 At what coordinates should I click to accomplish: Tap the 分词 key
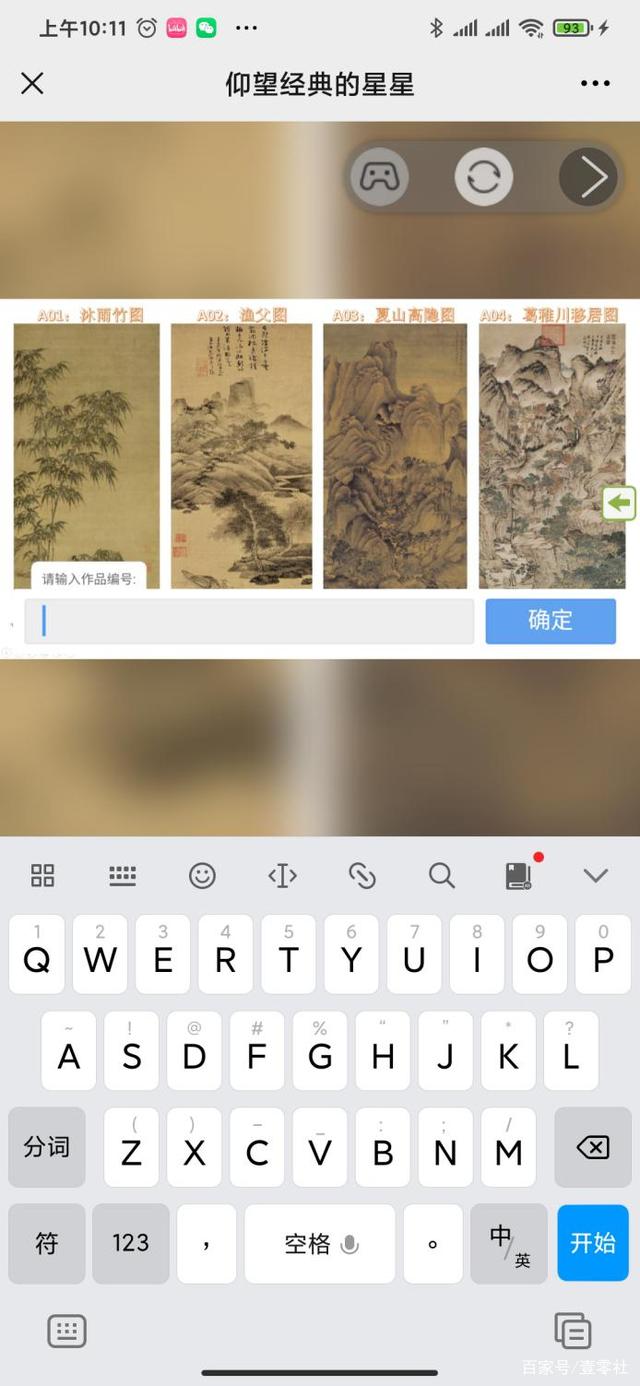(x=47, y=1147)
